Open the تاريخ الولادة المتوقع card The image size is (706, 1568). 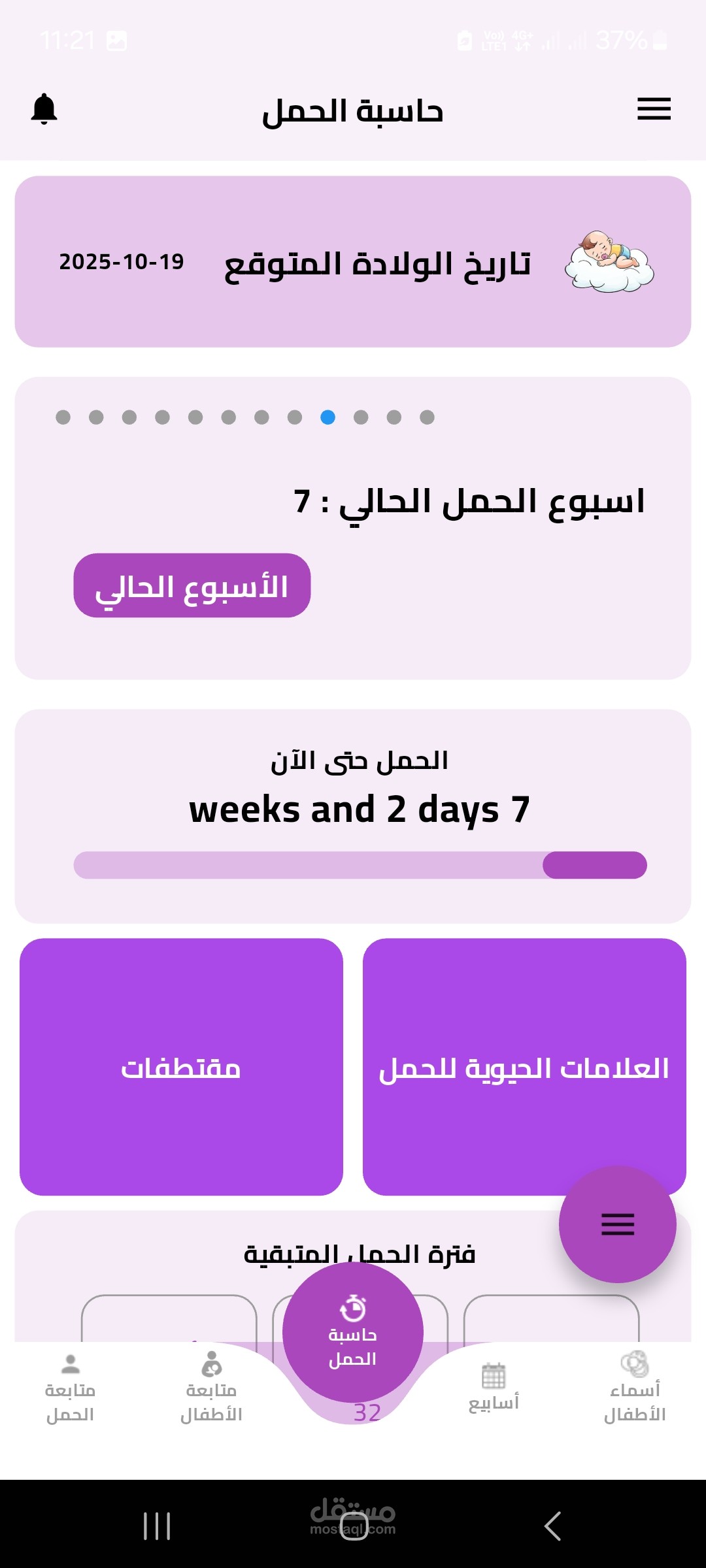click(353, 261)
